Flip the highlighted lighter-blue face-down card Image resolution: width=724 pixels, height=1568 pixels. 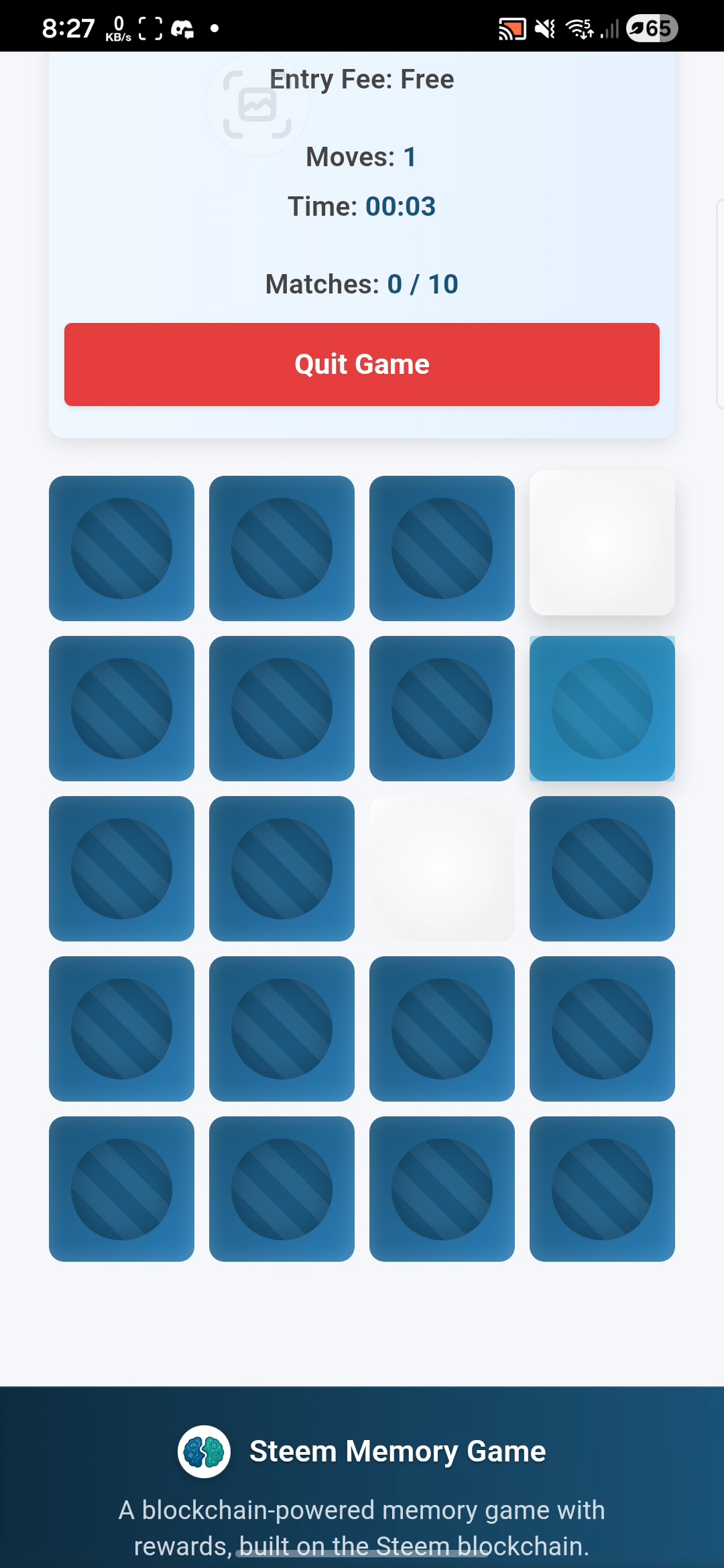[602, 708]
